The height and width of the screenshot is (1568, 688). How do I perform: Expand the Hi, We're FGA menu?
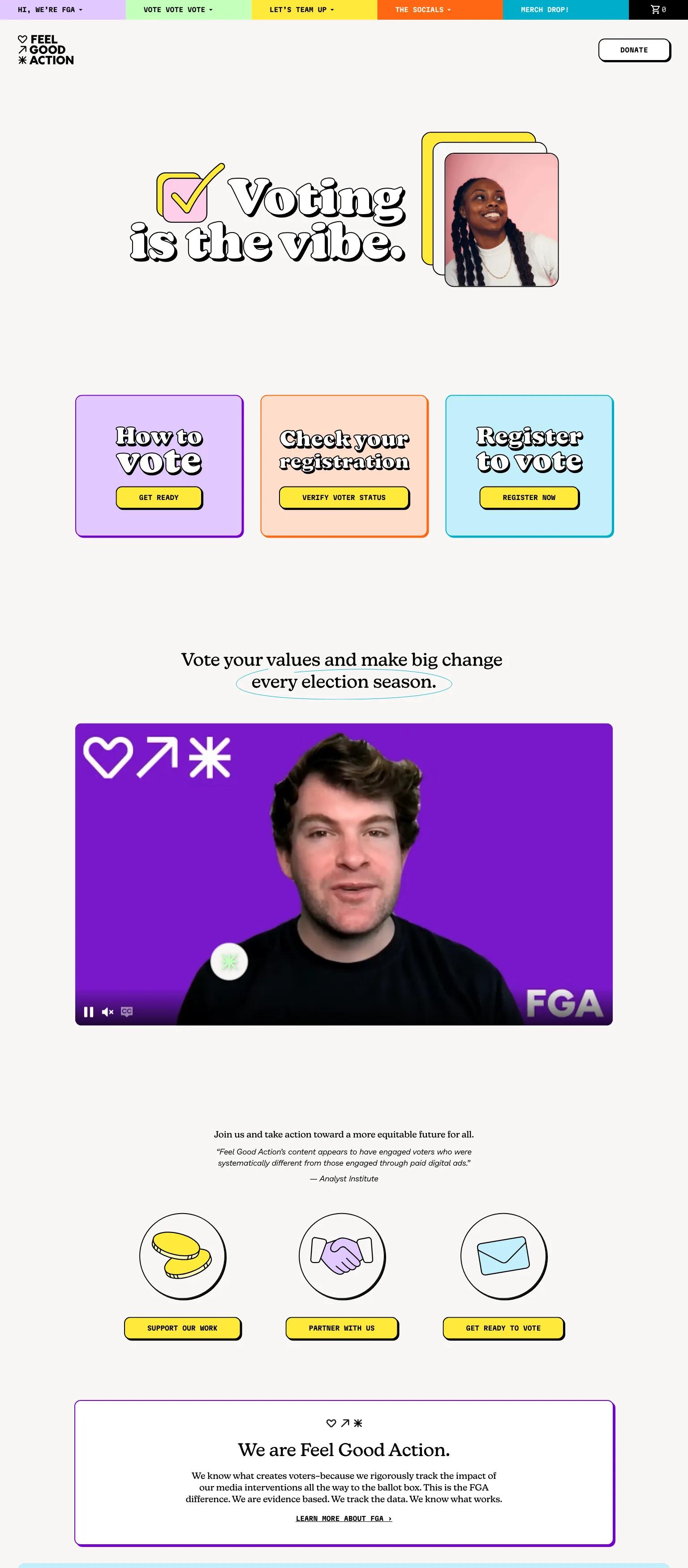[x=50, y=10]
